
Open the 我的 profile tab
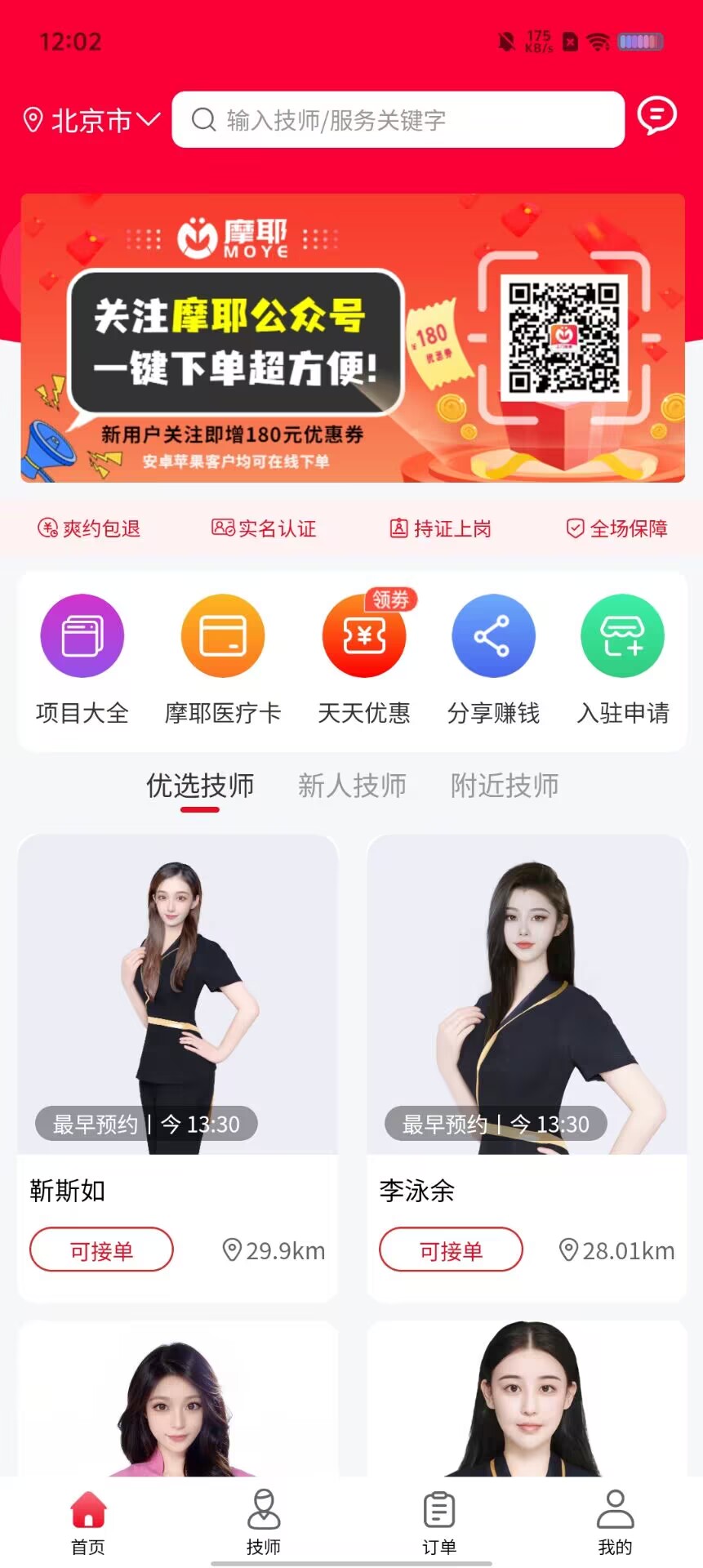[x=615, y=1521]
